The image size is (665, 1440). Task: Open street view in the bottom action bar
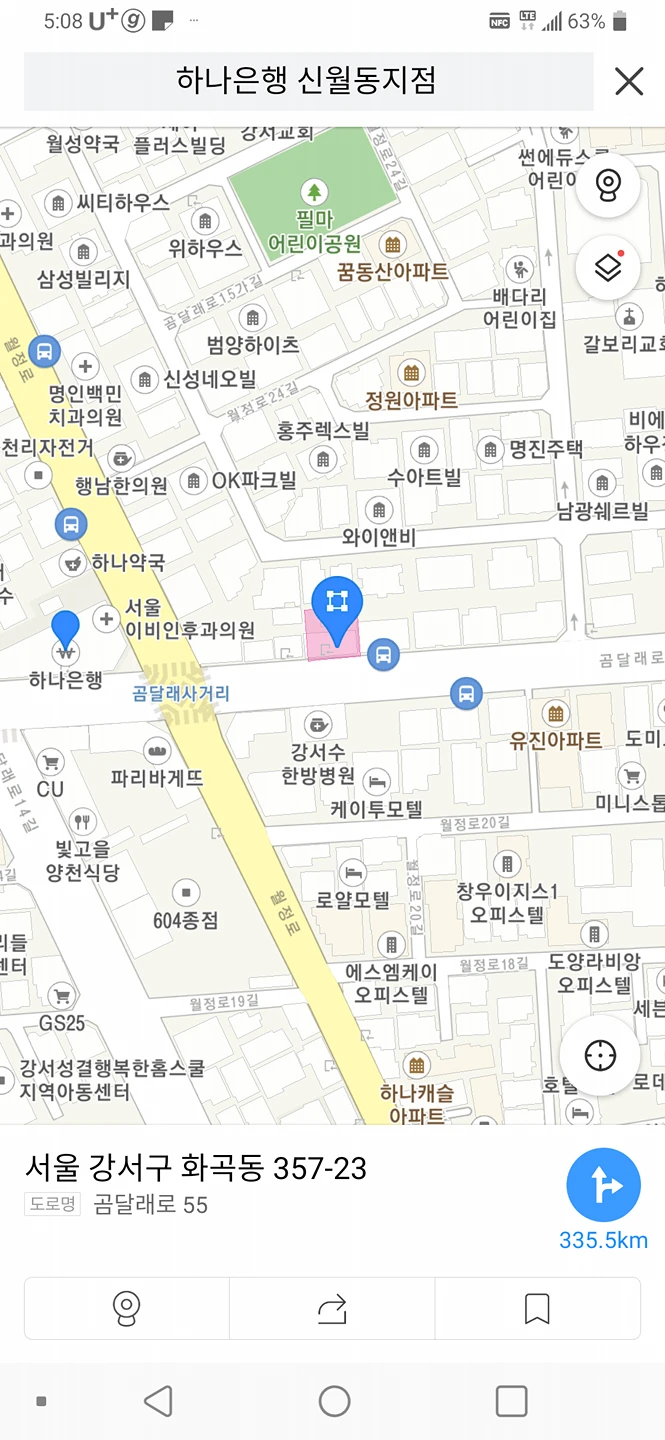point(127,1308)
